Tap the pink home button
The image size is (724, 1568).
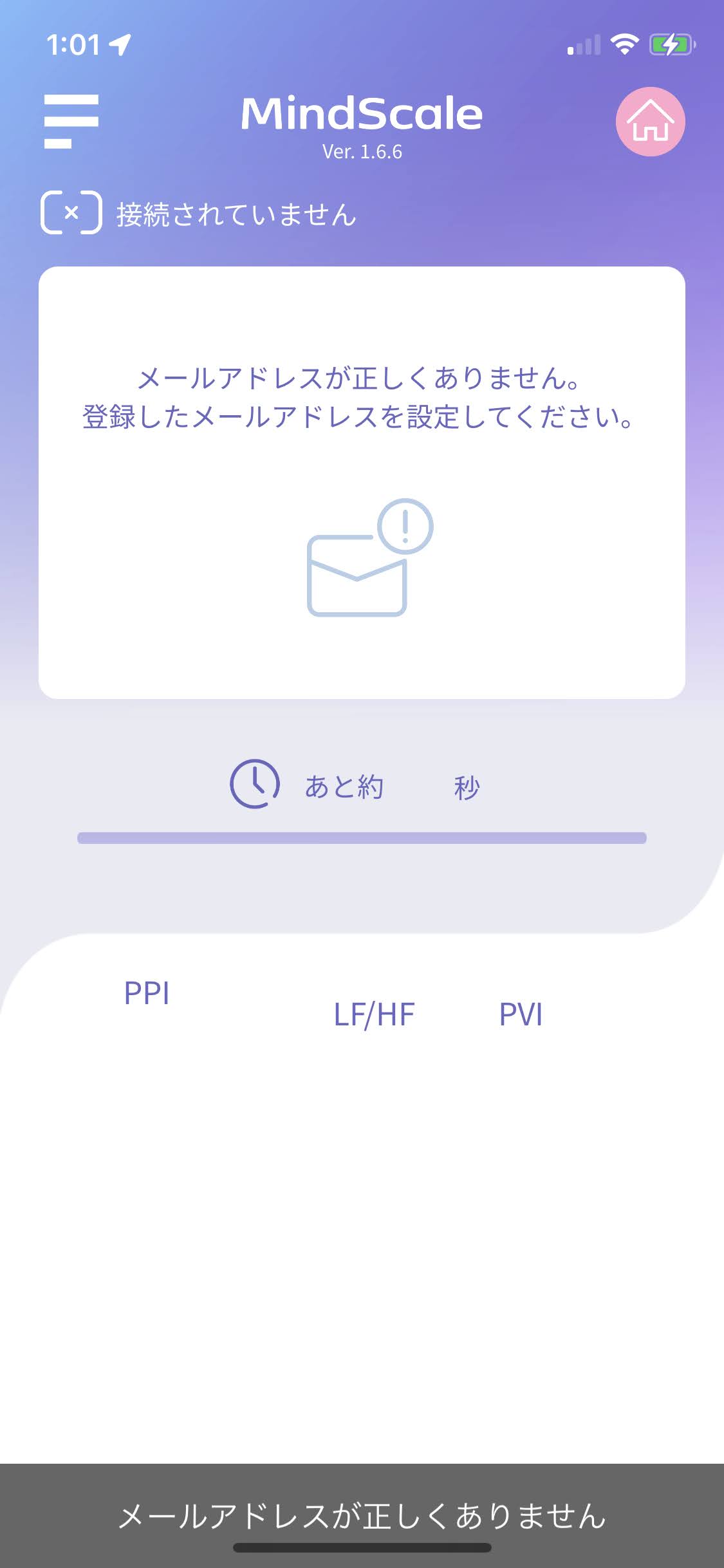650,121
